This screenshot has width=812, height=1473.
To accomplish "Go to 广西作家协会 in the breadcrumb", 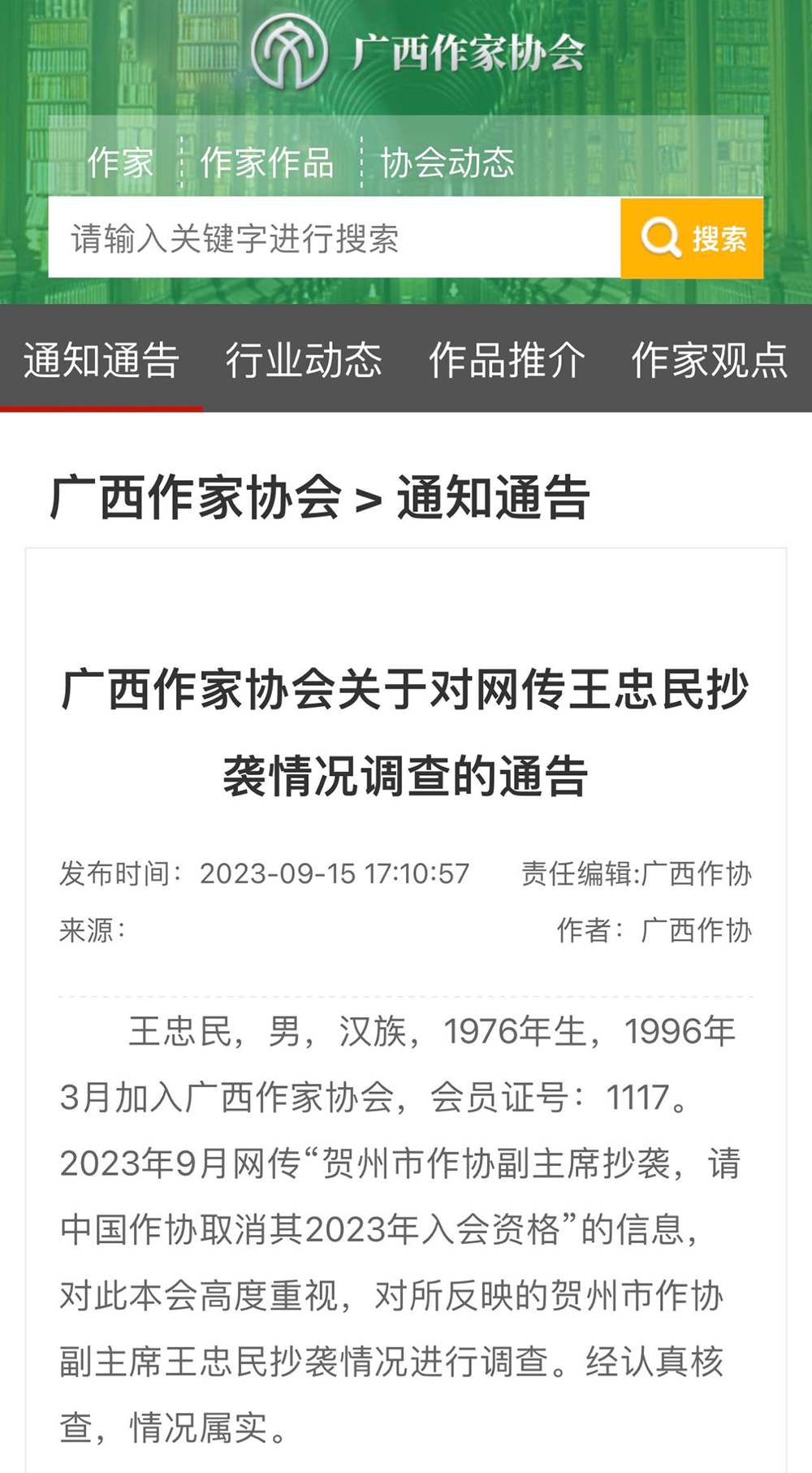I will 196,497.
